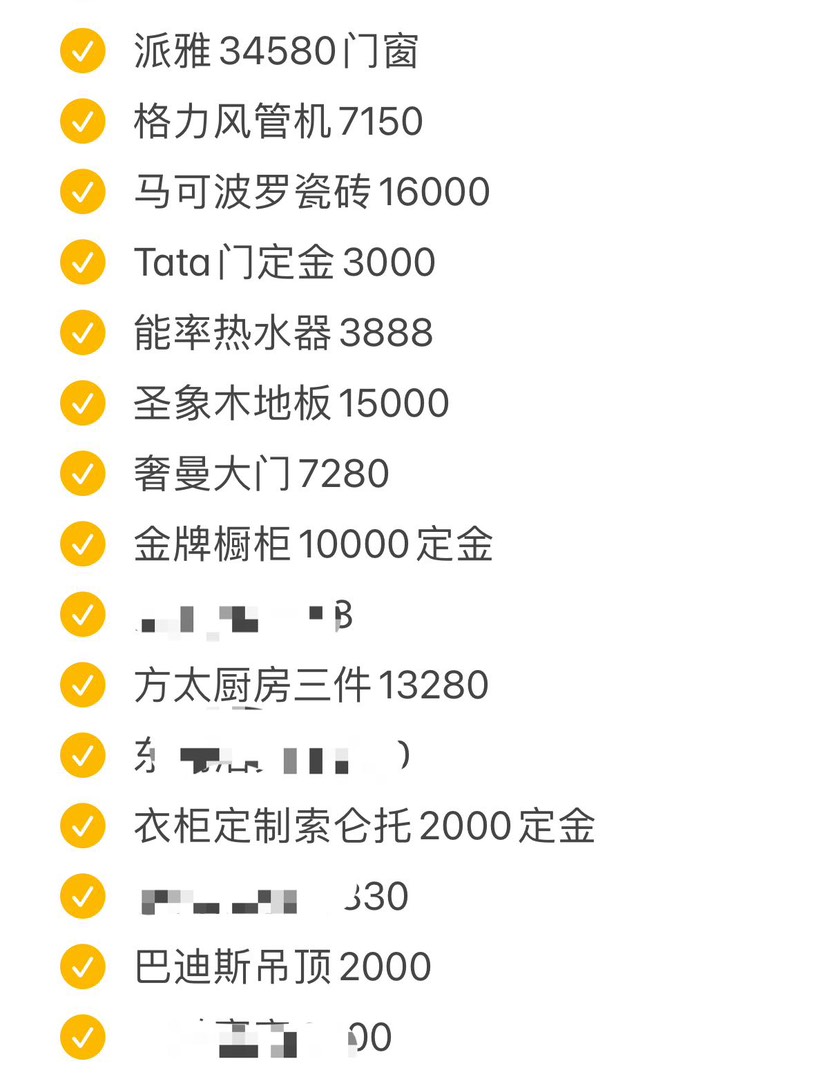Mark 圣象木地板 15000 as not done
Image resolution: width=828 pixels, height=1079 pixels.
pyautogui.click(x=83, y=404)
